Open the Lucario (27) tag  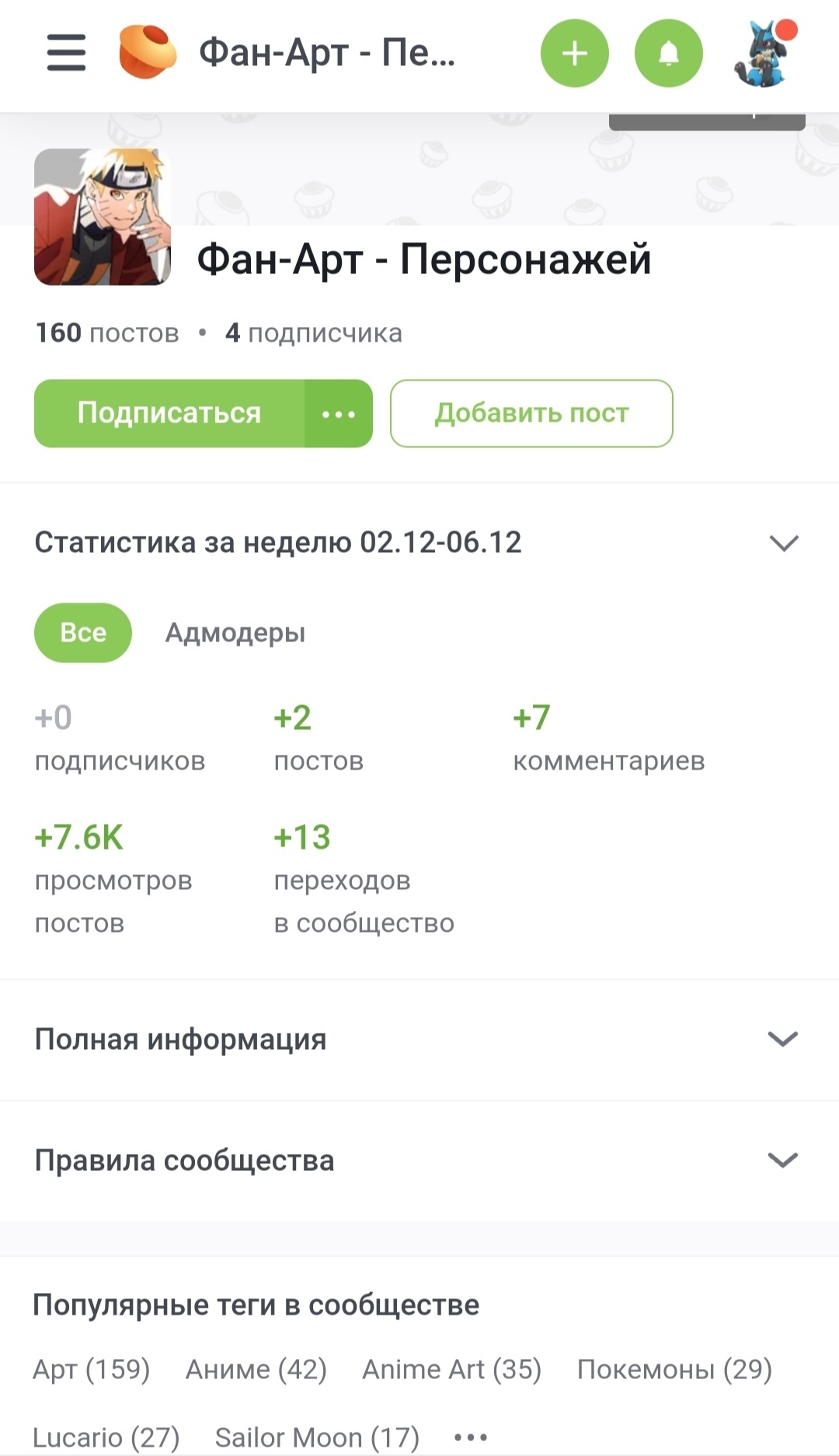coord(106,1437)
